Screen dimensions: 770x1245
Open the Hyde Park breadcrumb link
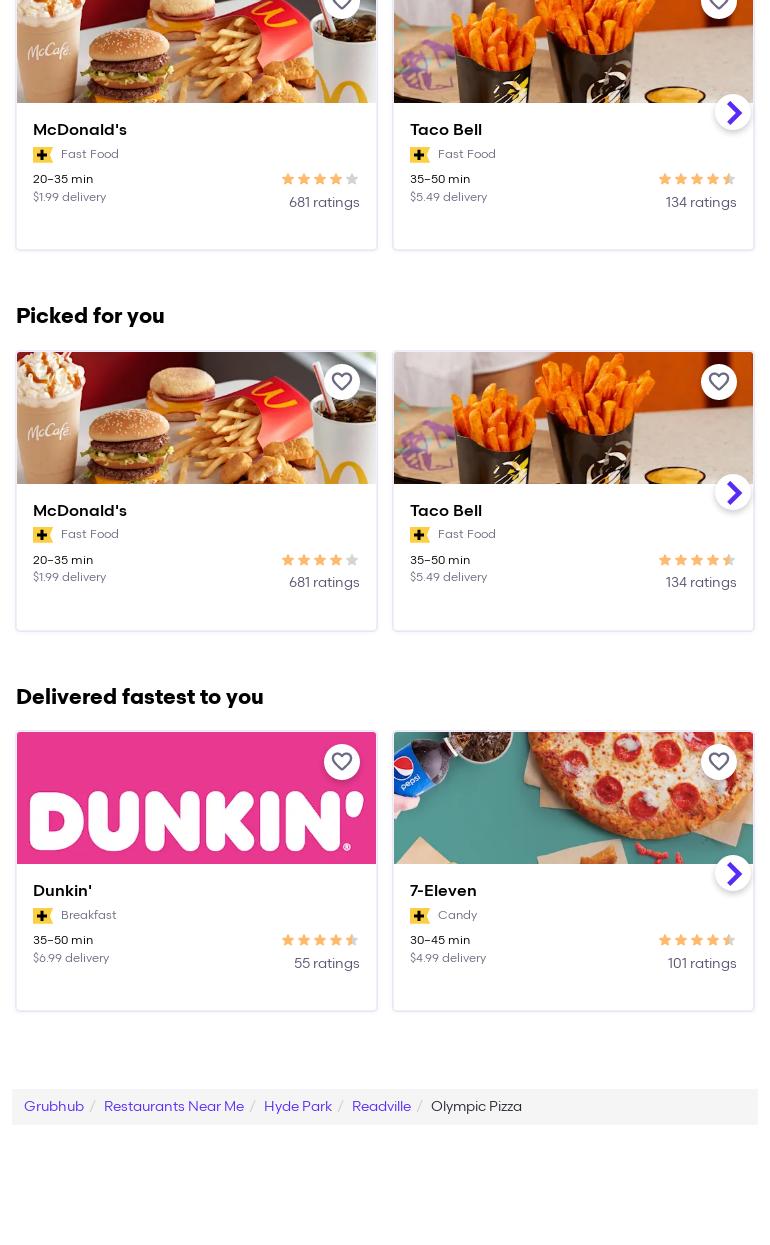(298, 1107)
